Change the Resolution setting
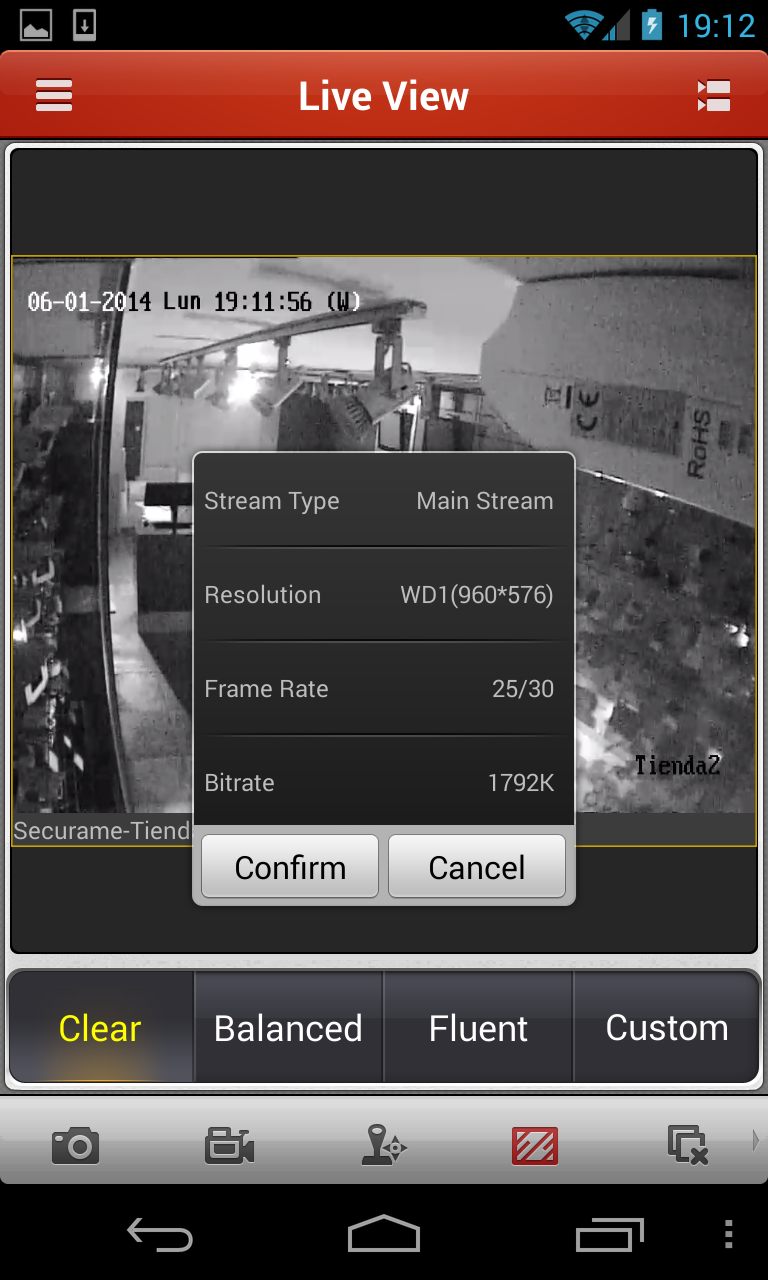 (384, 595)
